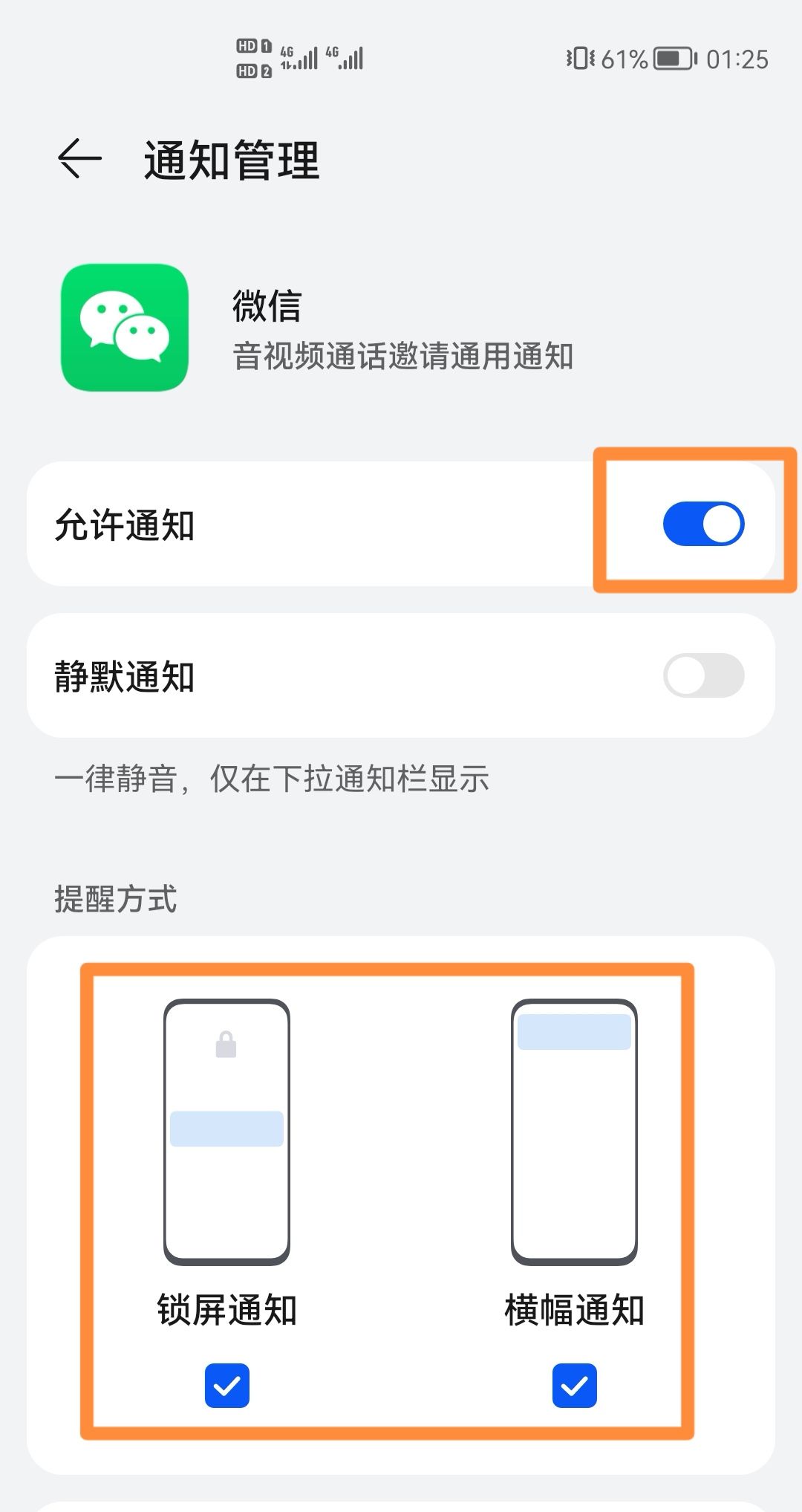Image resolution: width=802 pixels, height=1512 pixels.
Task: Tap the WeChat app icon
Action: [x=123, y=327]
